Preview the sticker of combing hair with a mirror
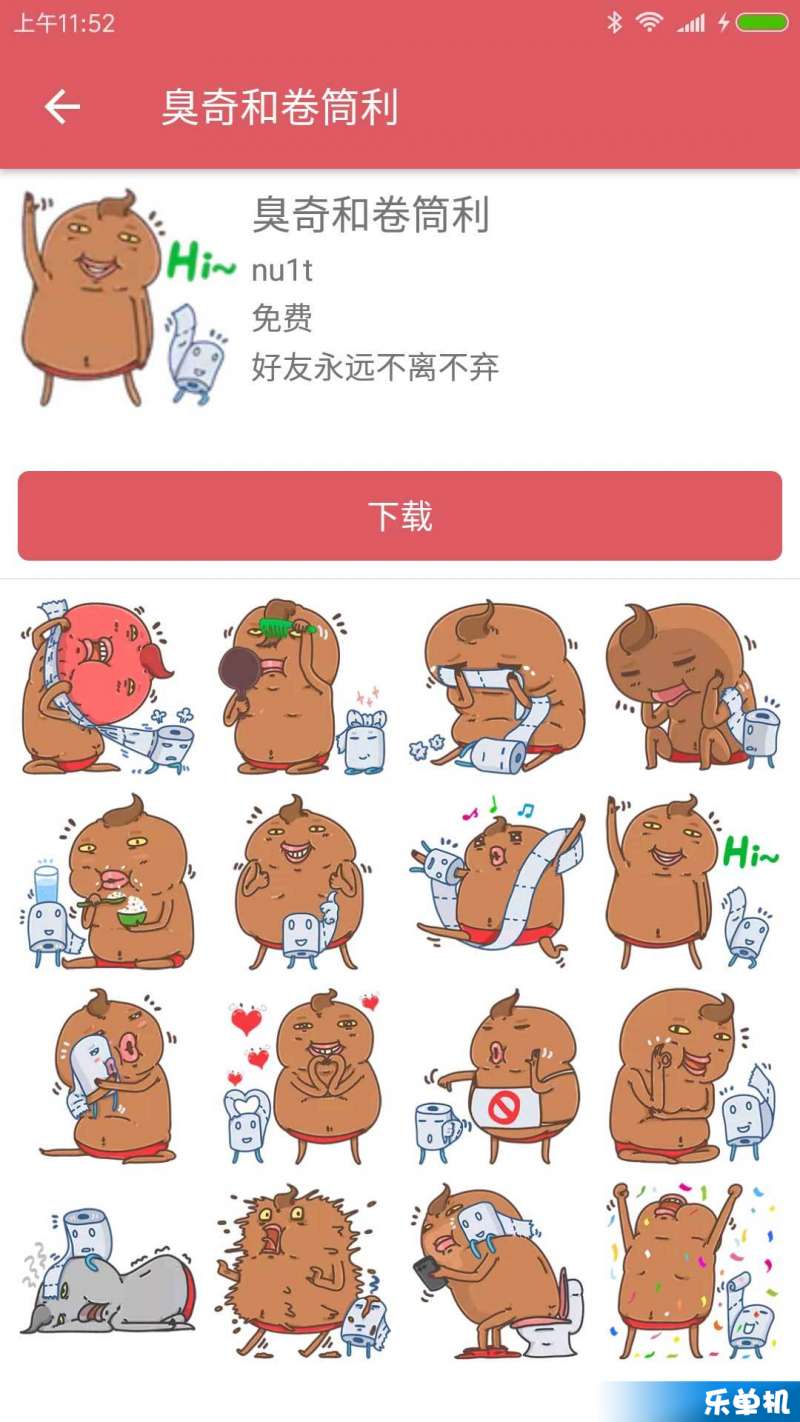800x1422 pixels. pyautogui.click(x=302, y=687)
